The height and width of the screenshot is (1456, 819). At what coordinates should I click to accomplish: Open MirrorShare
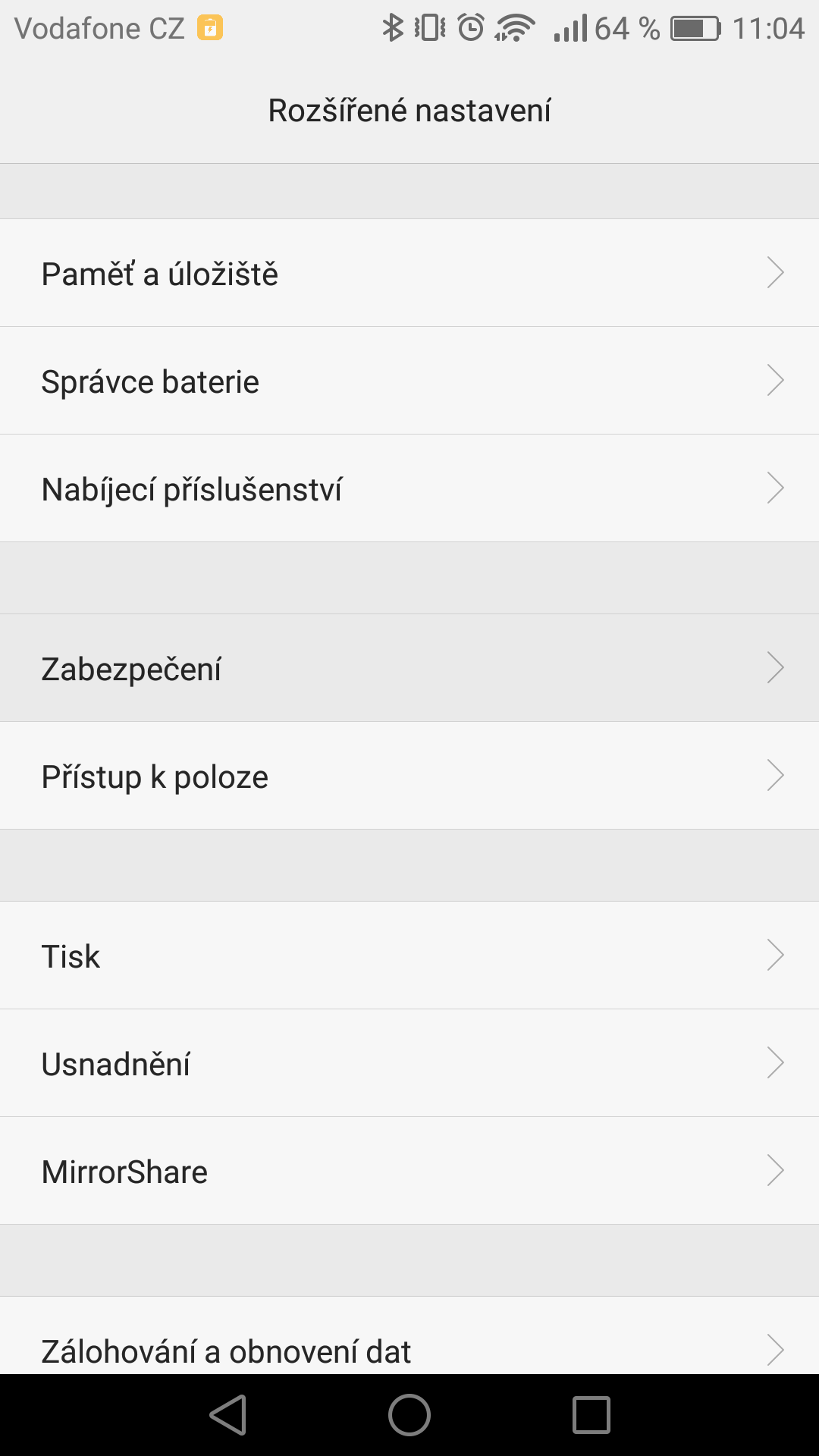[x=409, y=1171]
